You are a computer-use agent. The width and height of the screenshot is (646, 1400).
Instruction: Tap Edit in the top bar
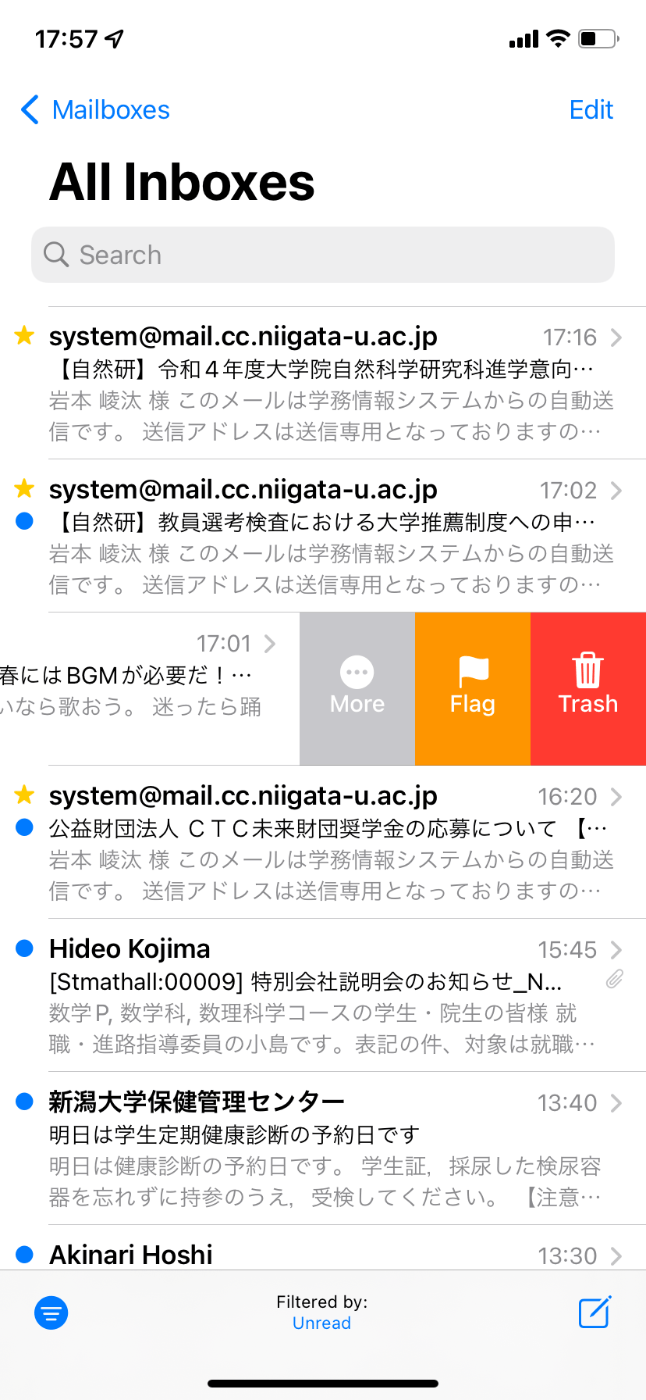click(591, 110)
